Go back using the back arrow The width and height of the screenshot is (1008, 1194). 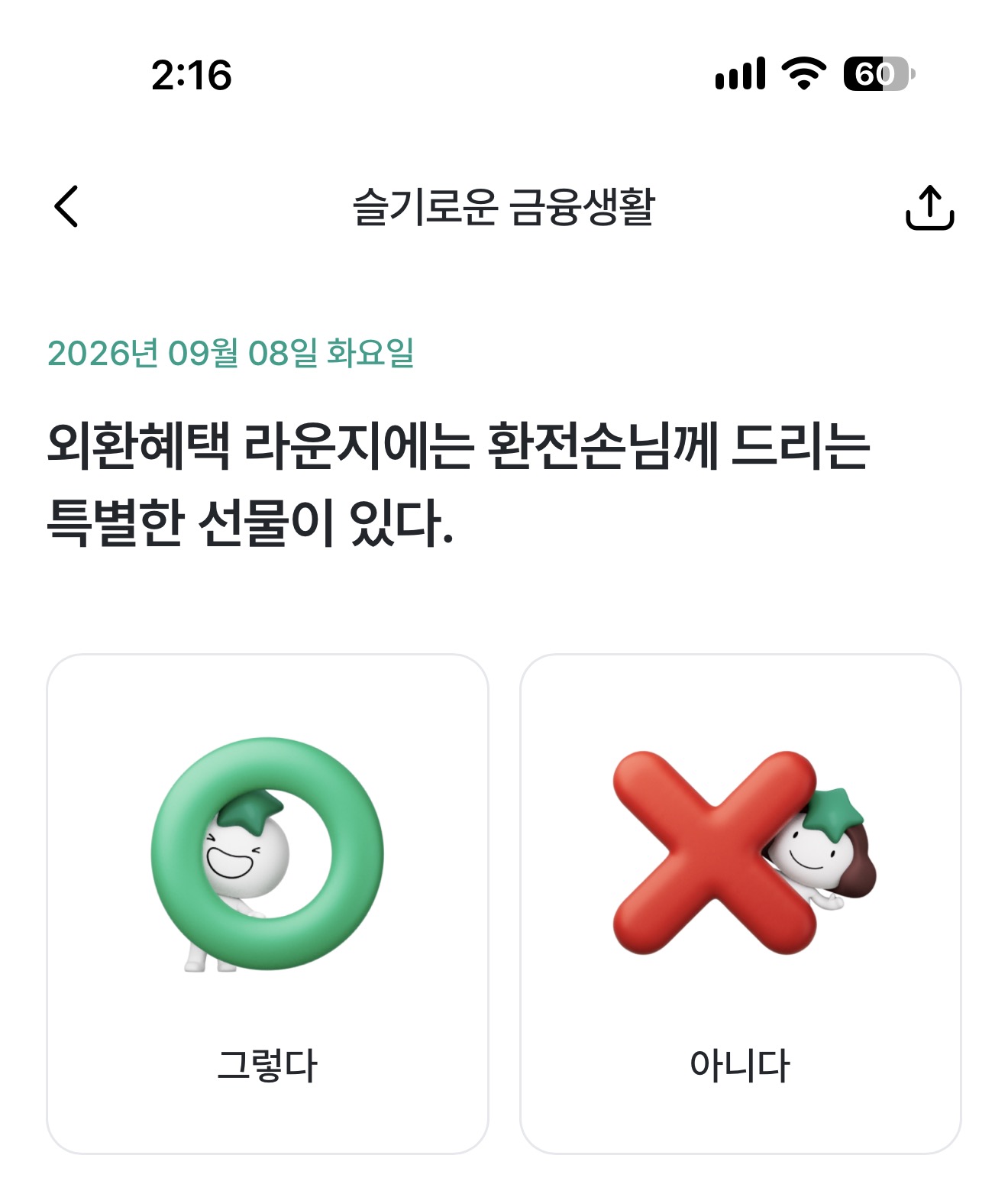click(x=66, y=206)
